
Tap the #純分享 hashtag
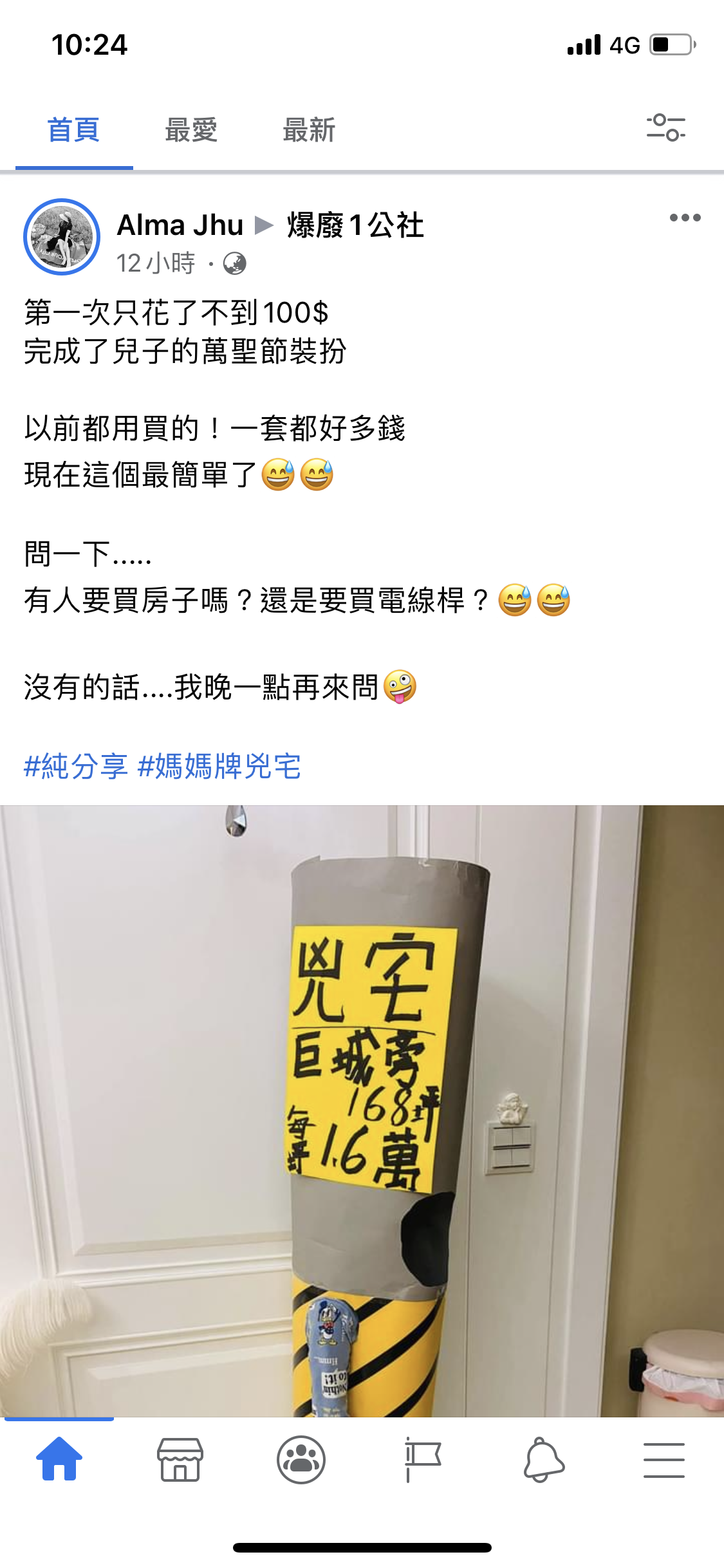coord(76,767)
